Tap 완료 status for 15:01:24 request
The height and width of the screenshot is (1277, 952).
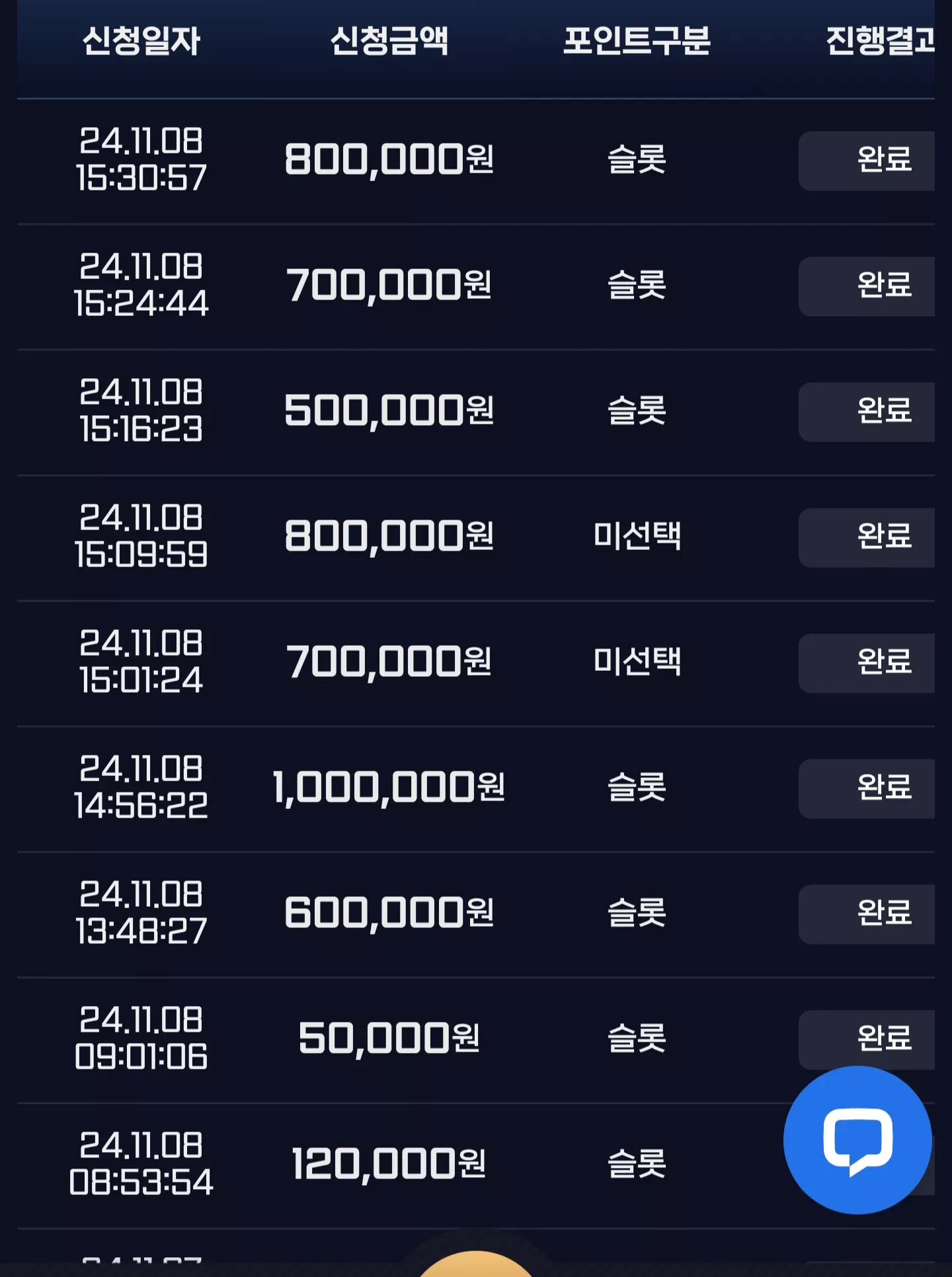pos(867,663)
